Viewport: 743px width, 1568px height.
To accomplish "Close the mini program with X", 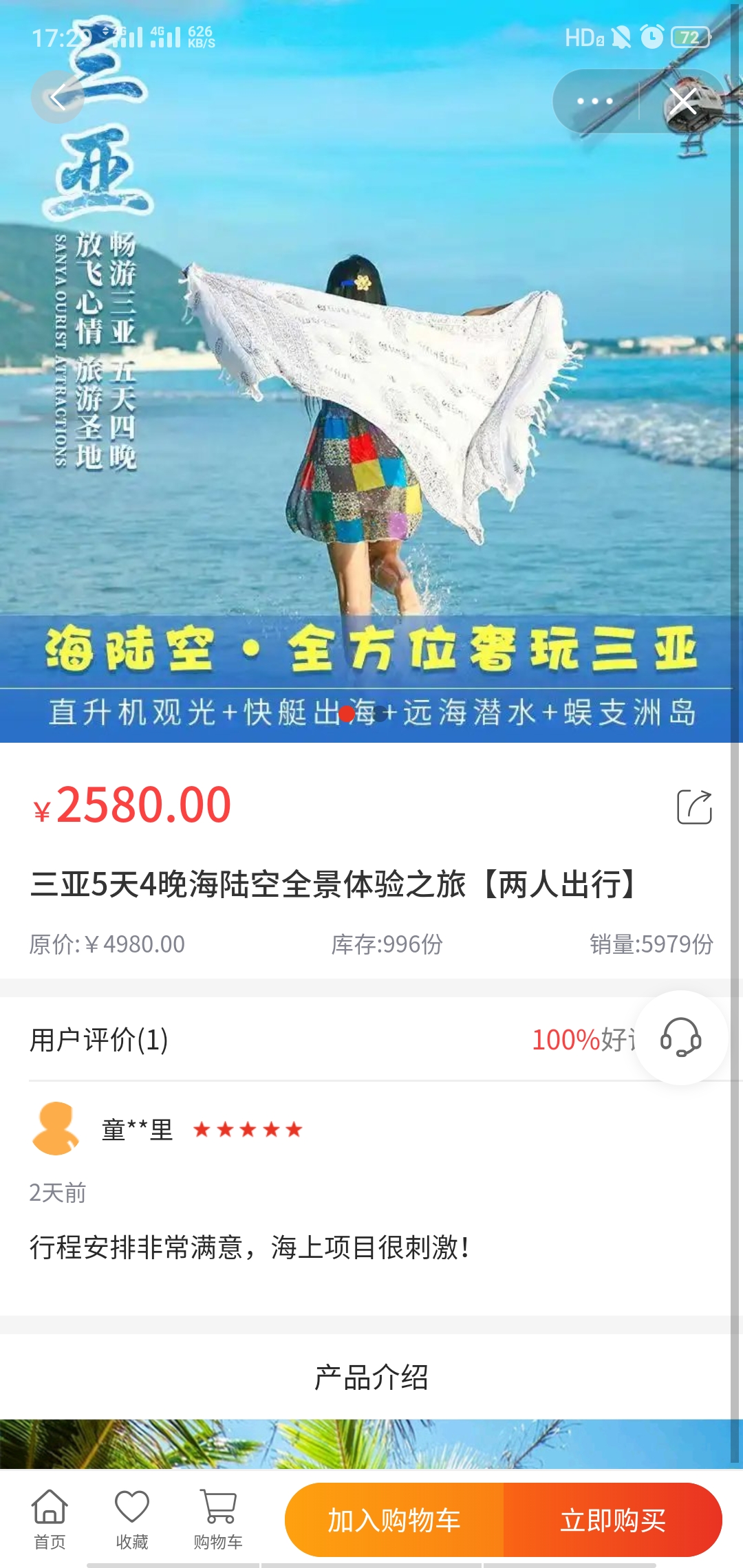I will coord(682,101).
